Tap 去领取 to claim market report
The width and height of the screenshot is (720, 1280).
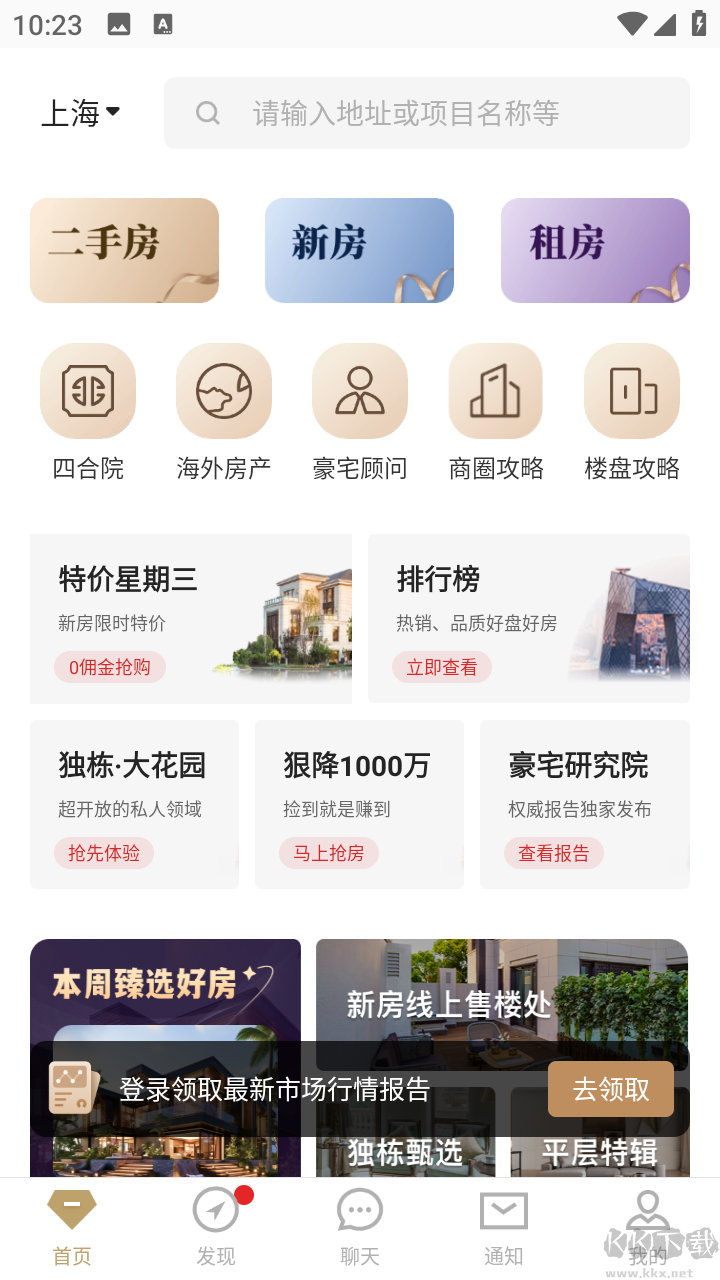pyautogui.click(x=610, y=1089)
